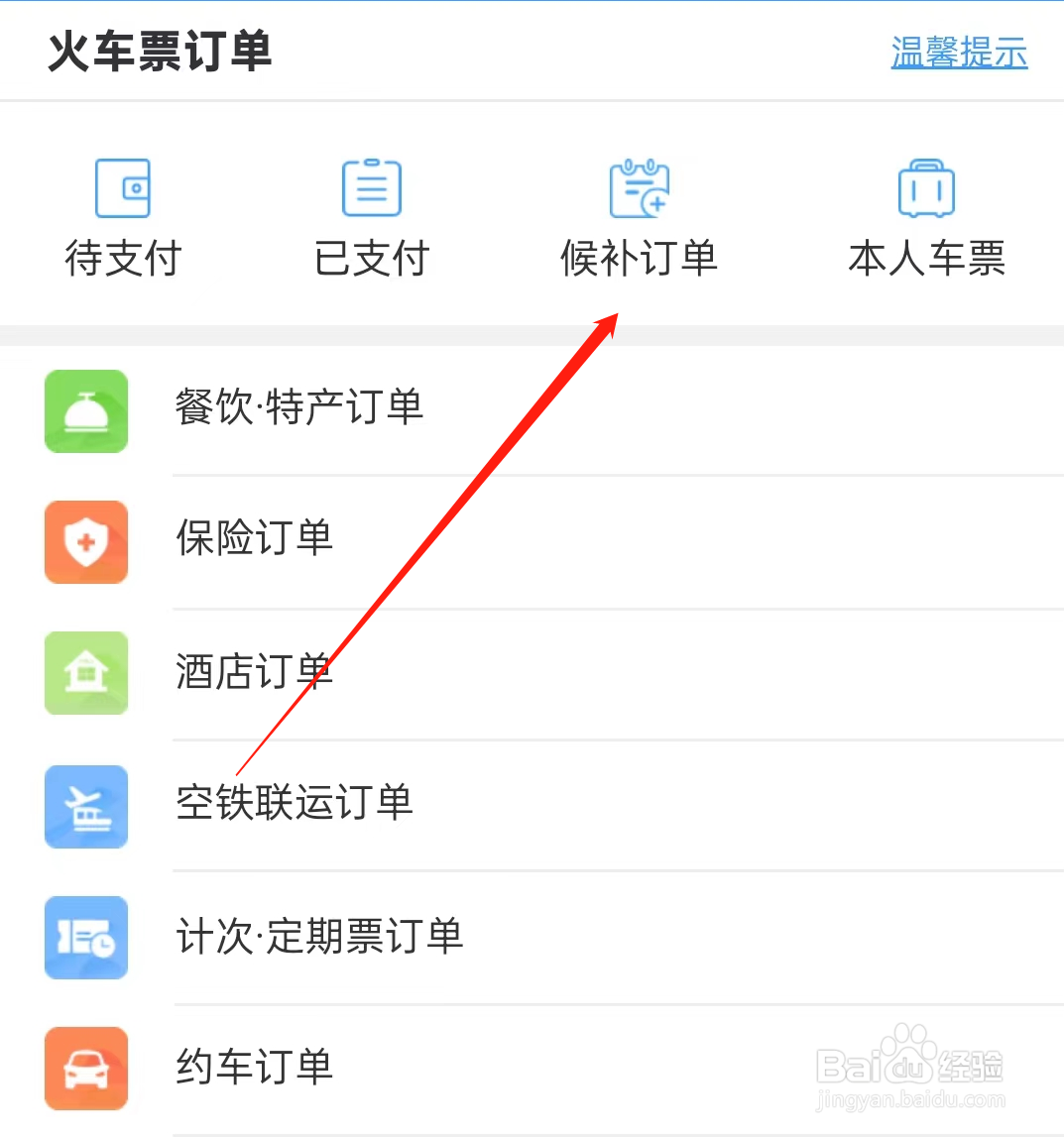This screenshot has height=1137, width=1064.
Task: Open the 候补订单 calendar icon
Action: [639, 188]
